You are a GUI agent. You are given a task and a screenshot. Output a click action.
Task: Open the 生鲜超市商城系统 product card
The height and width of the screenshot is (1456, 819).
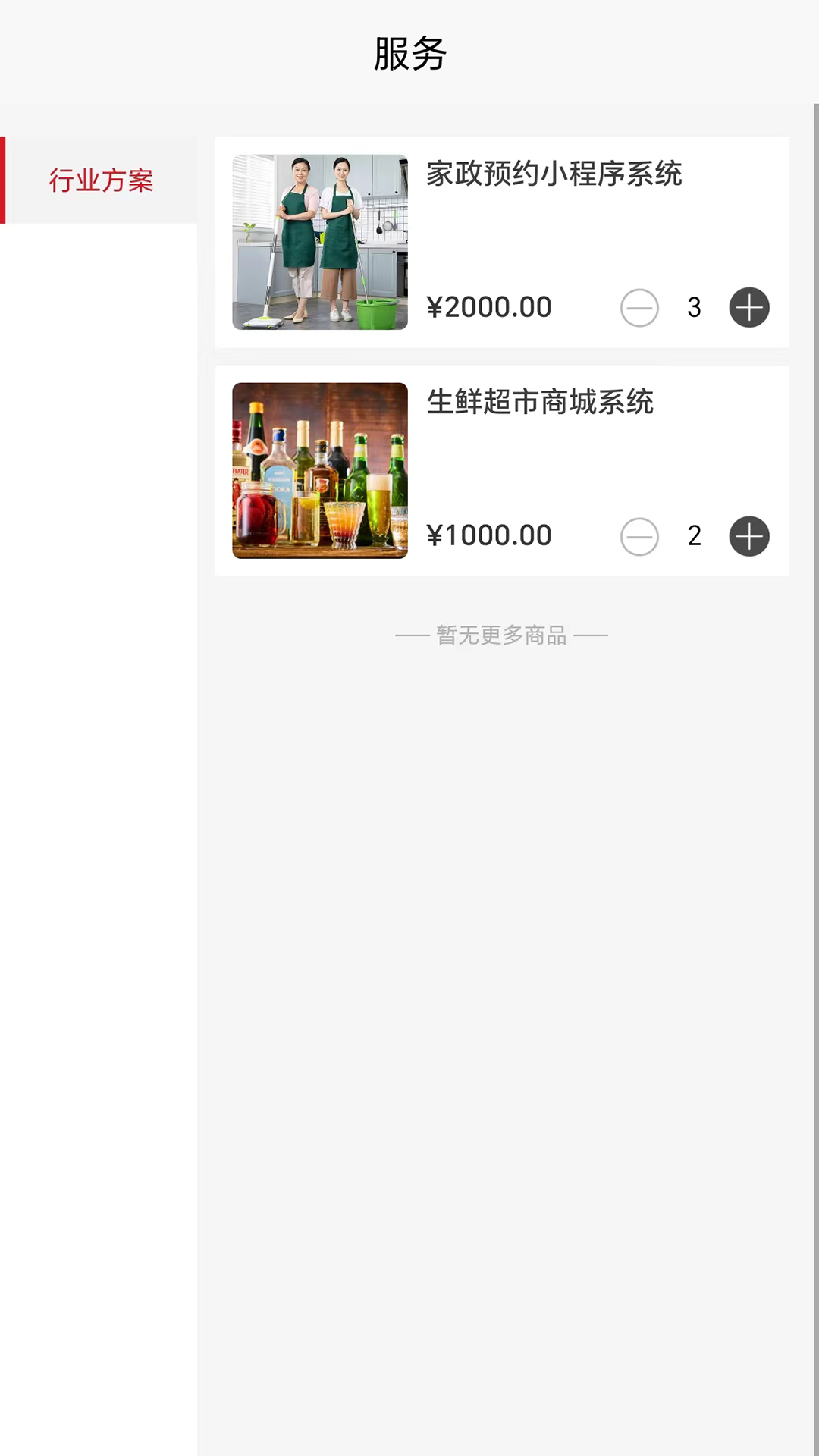tap(539, 403)
